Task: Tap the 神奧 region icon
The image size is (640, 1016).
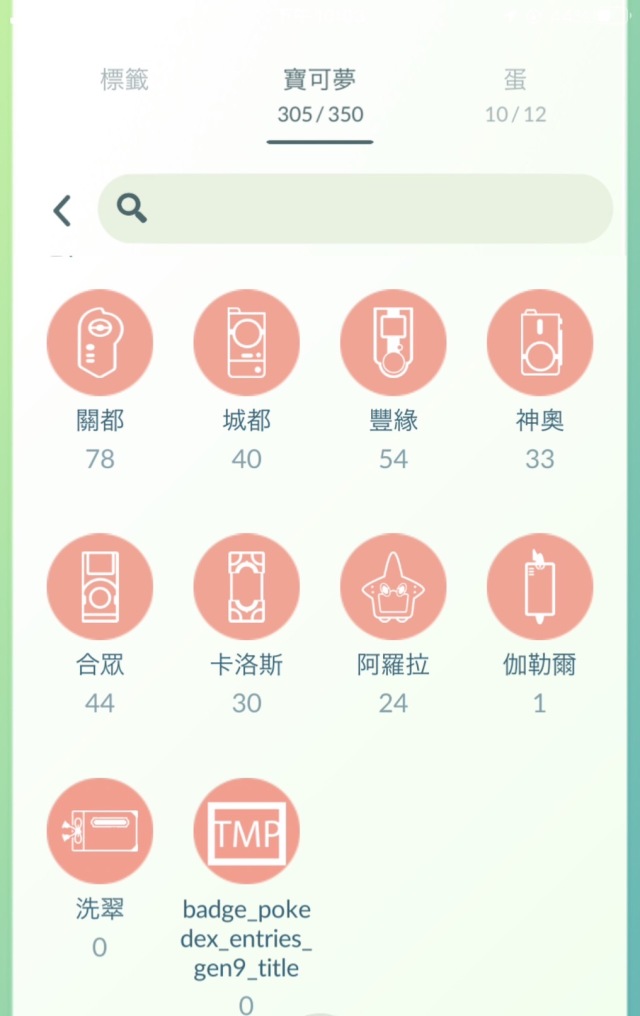Action: click(539, 342)
